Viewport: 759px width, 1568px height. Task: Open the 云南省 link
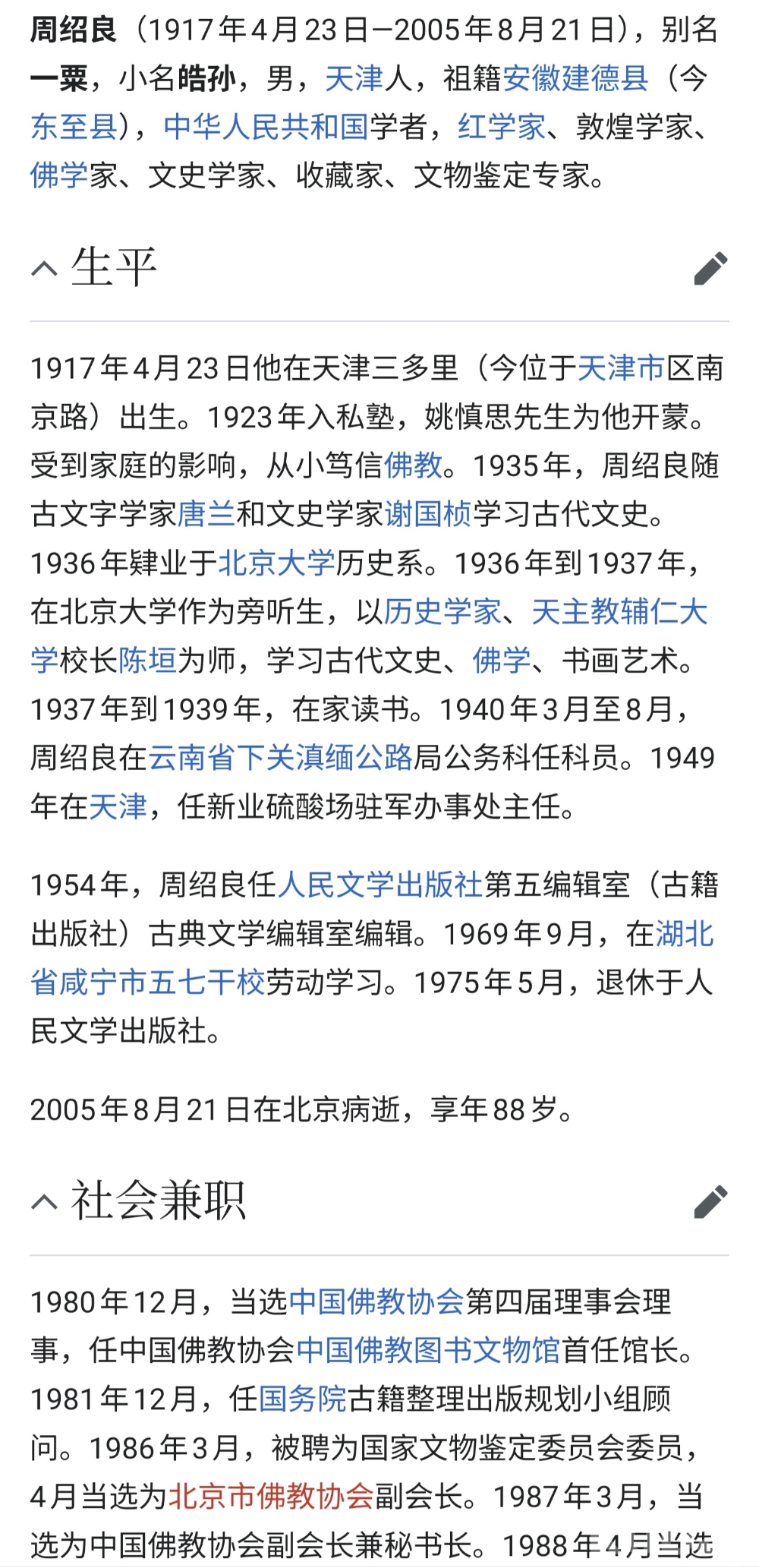coord(191,757)
